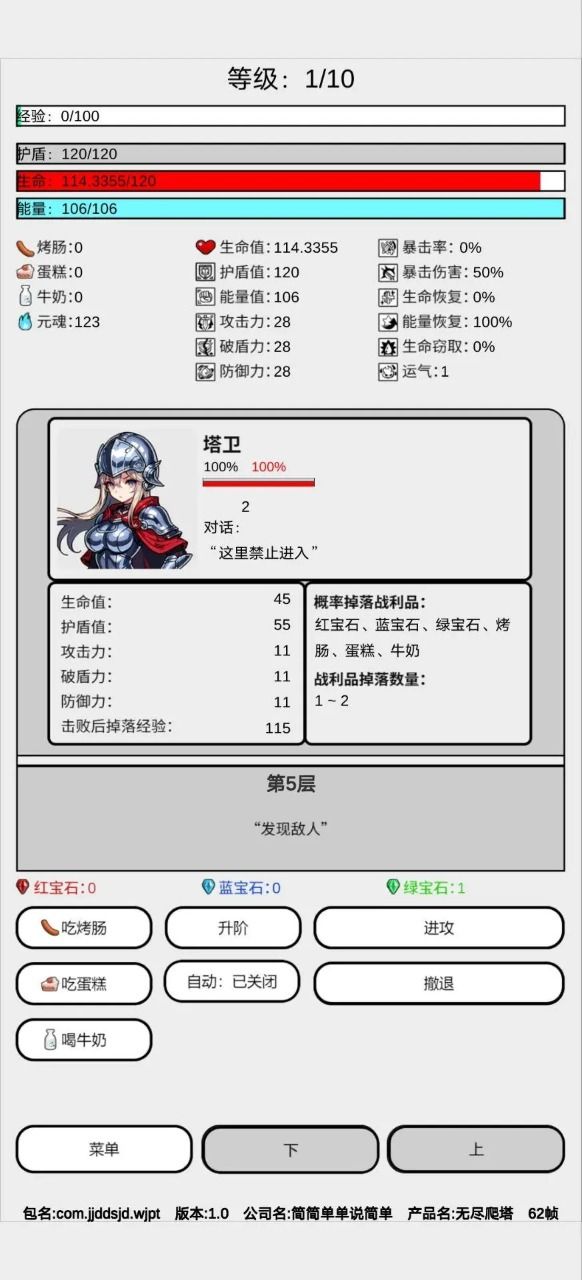Retreat using the 撤退 button
This screenshot has height=1280, width=582.
tap(439, 983)
